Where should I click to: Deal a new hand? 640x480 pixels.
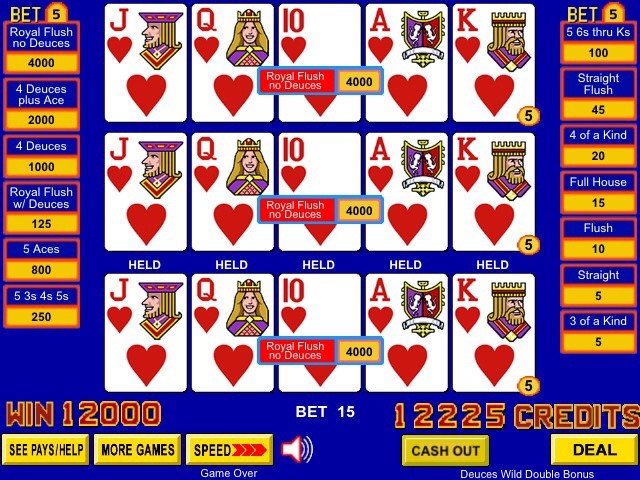coord(594,450)
